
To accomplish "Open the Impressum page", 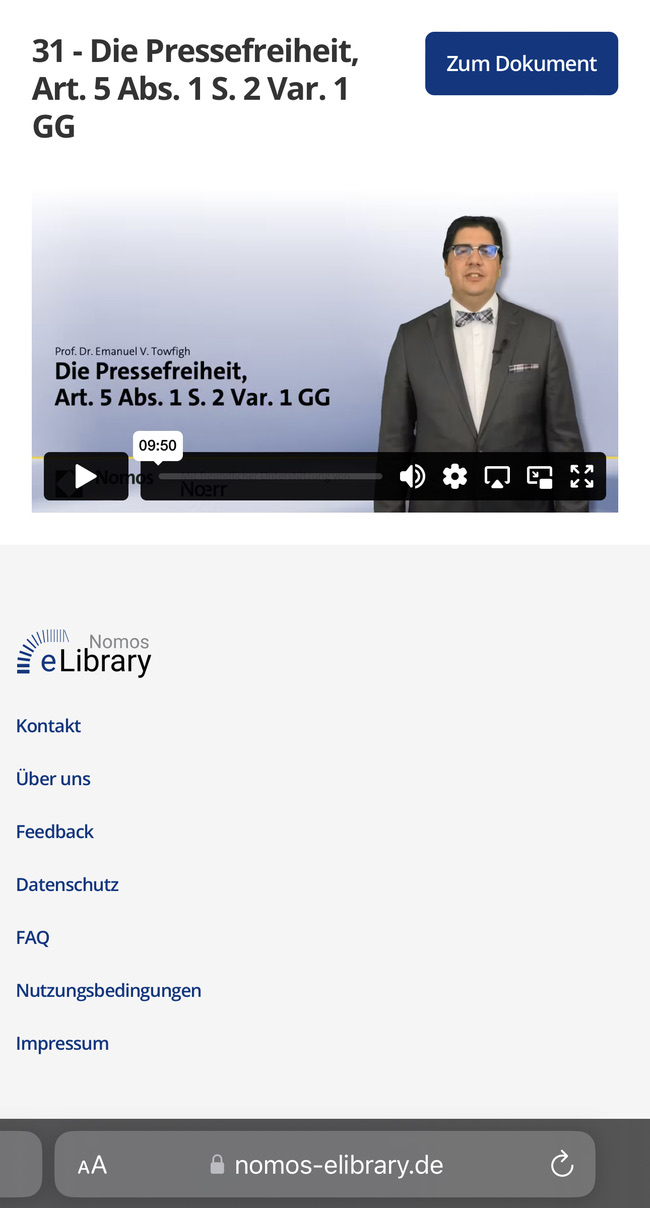I will (62, 1044).
